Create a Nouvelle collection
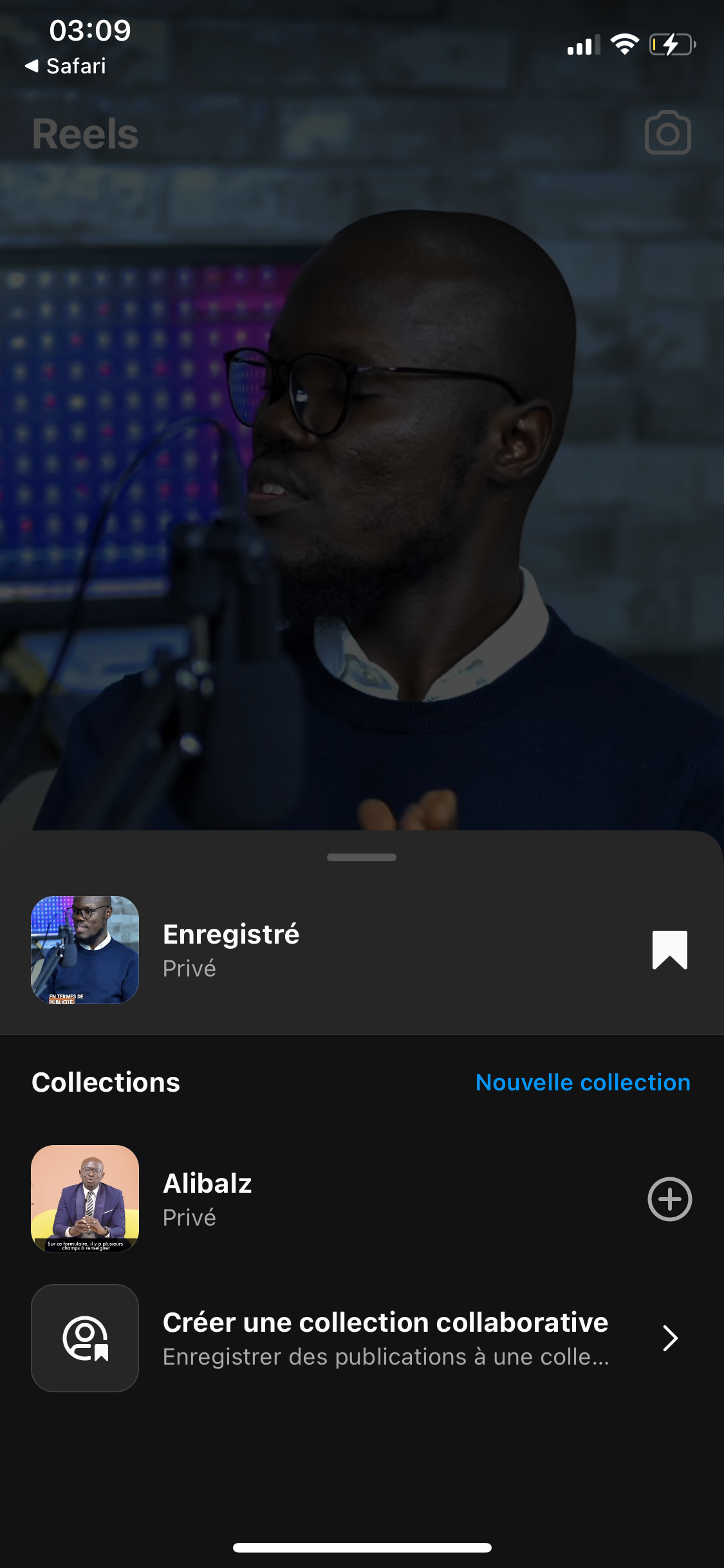 [582, 1083]
